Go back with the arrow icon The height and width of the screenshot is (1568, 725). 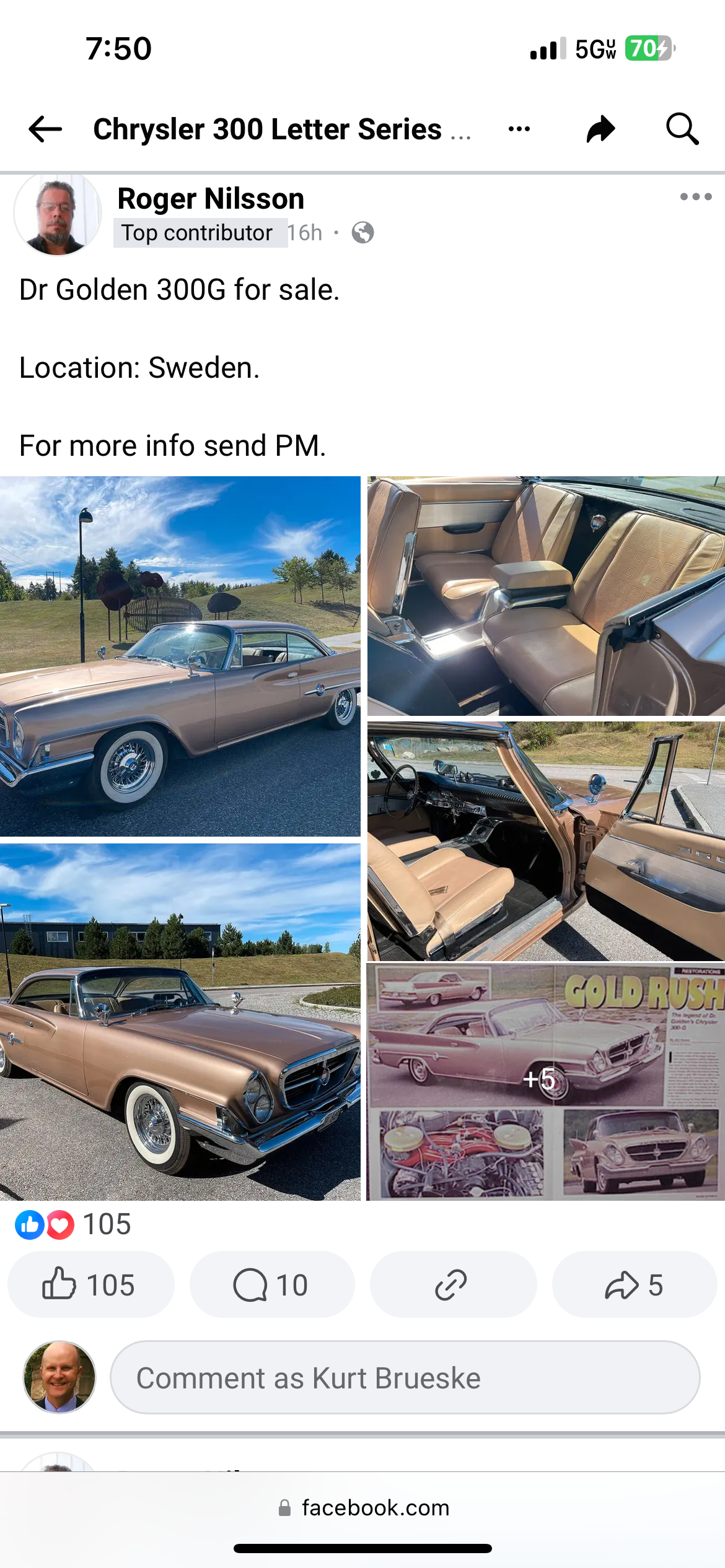click(x=45, y=129)
